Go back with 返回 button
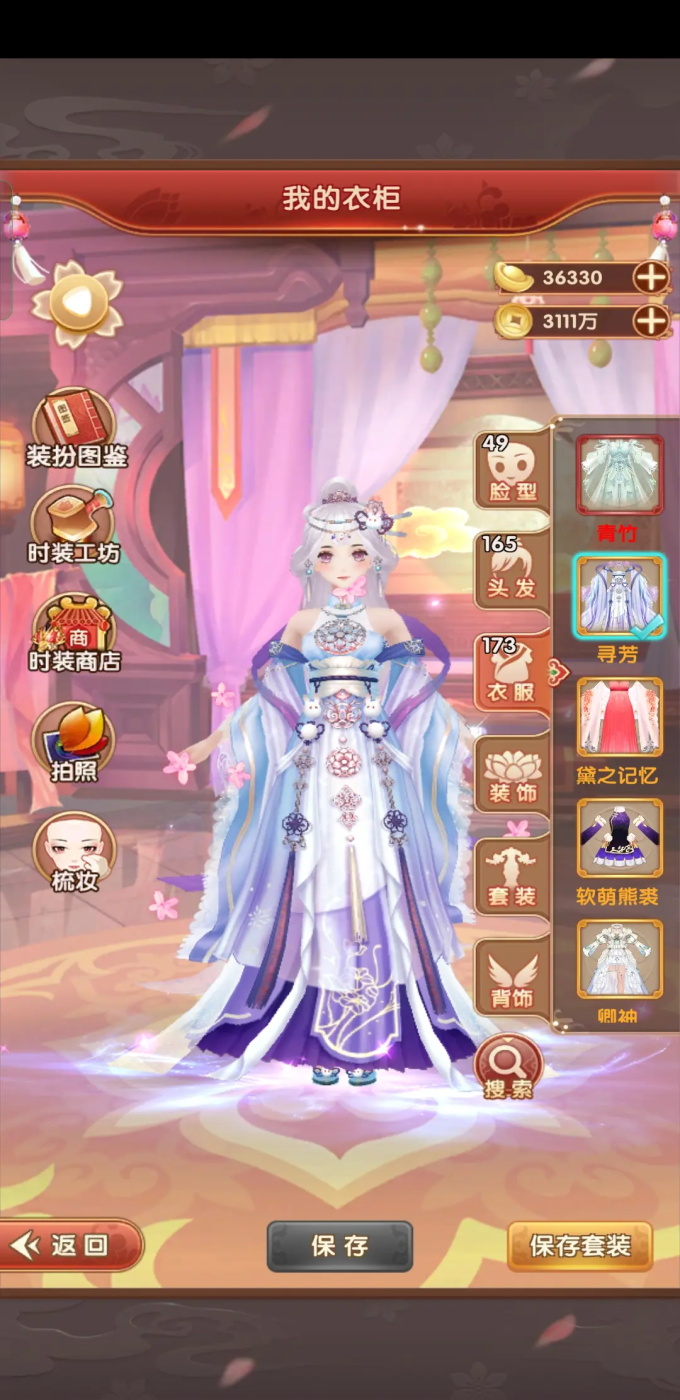Viewport: 680px width, 1400px height. 72,1245
